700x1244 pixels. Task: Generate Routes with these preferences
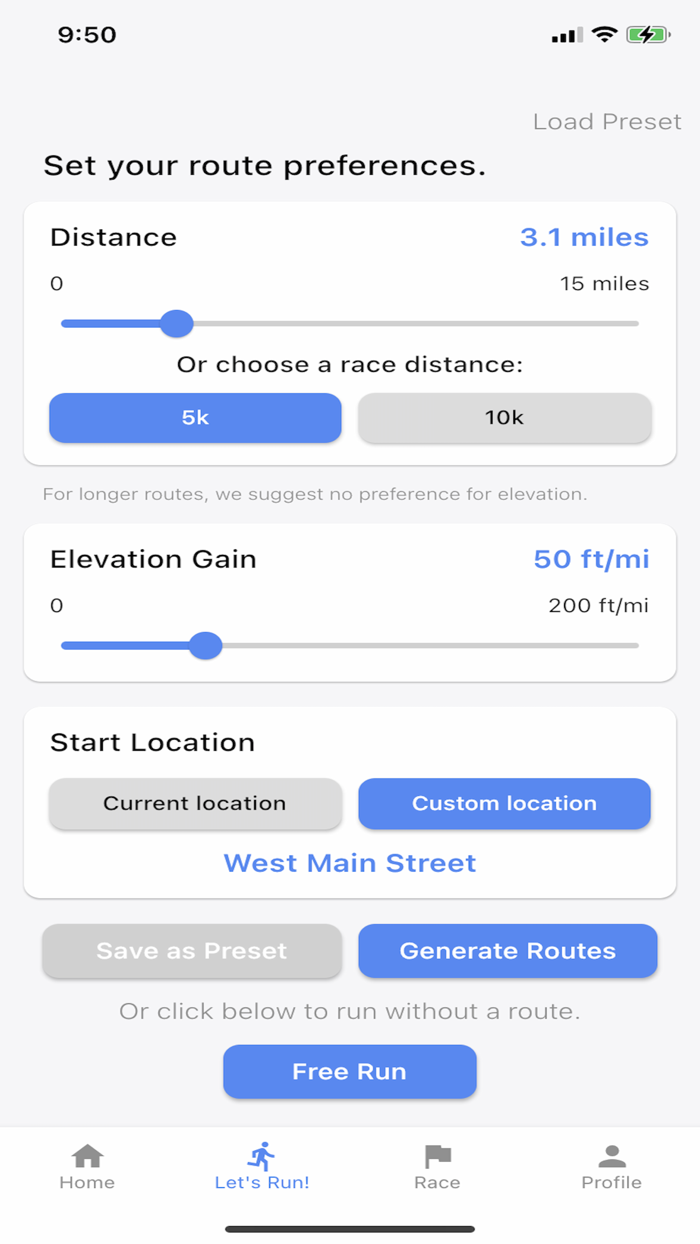click(508, 951)
